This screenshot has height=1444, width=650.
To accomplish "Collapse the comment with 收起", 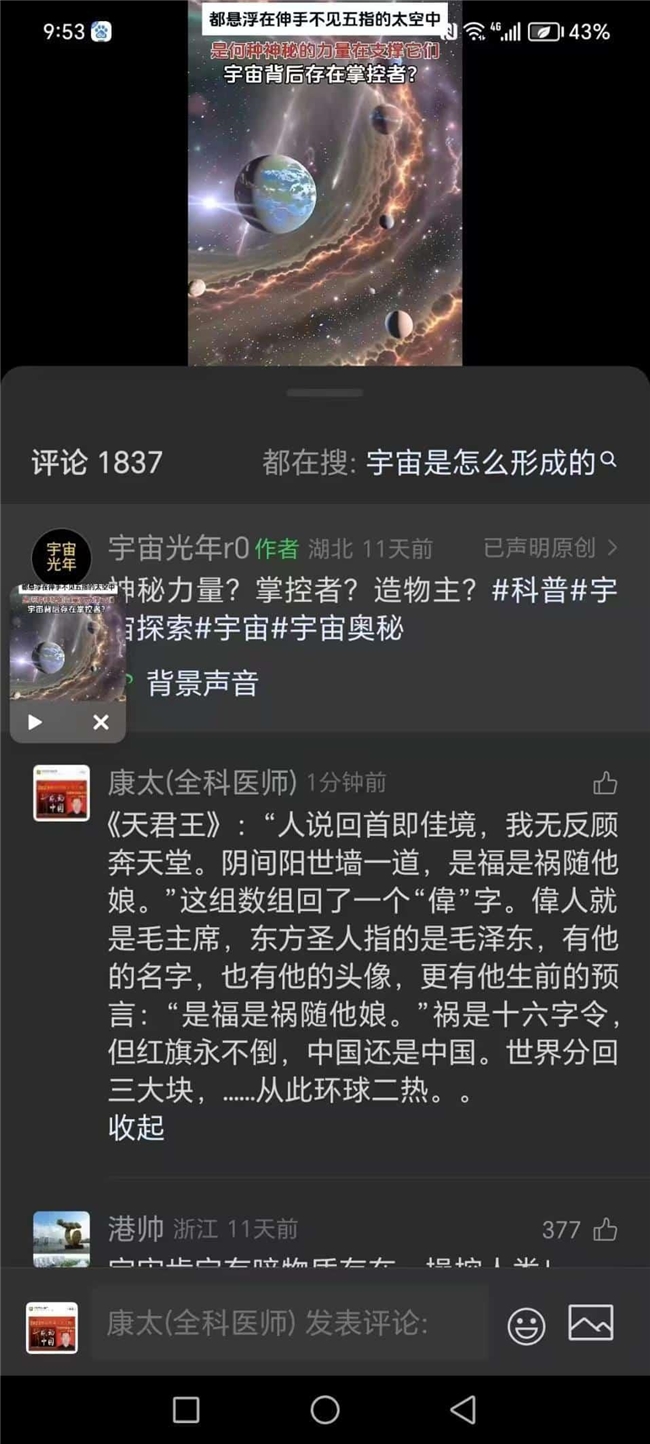I will click(x=136, y=1127).
